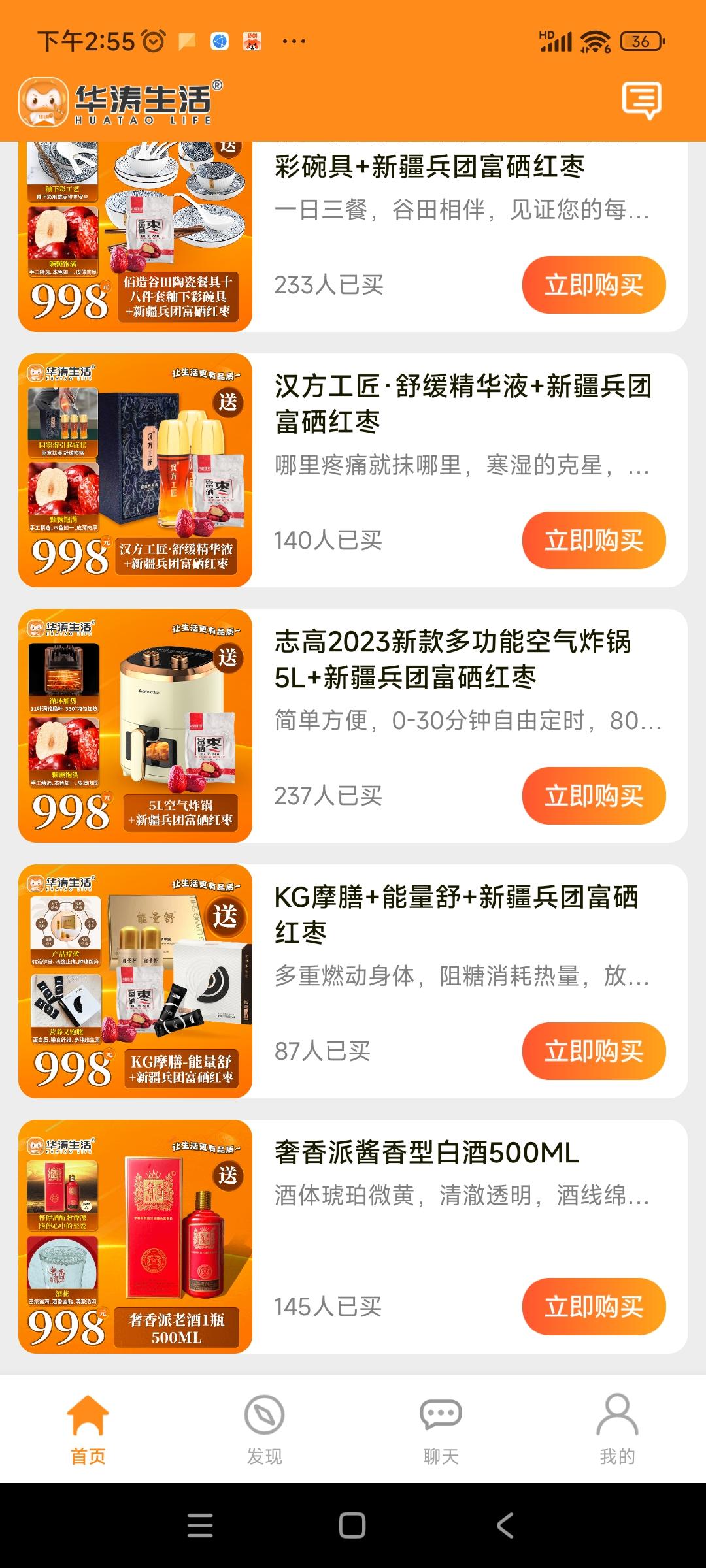
Task: Open the 汉方工匠 product image
Action: pyautogui.click(x=135, y=470)
